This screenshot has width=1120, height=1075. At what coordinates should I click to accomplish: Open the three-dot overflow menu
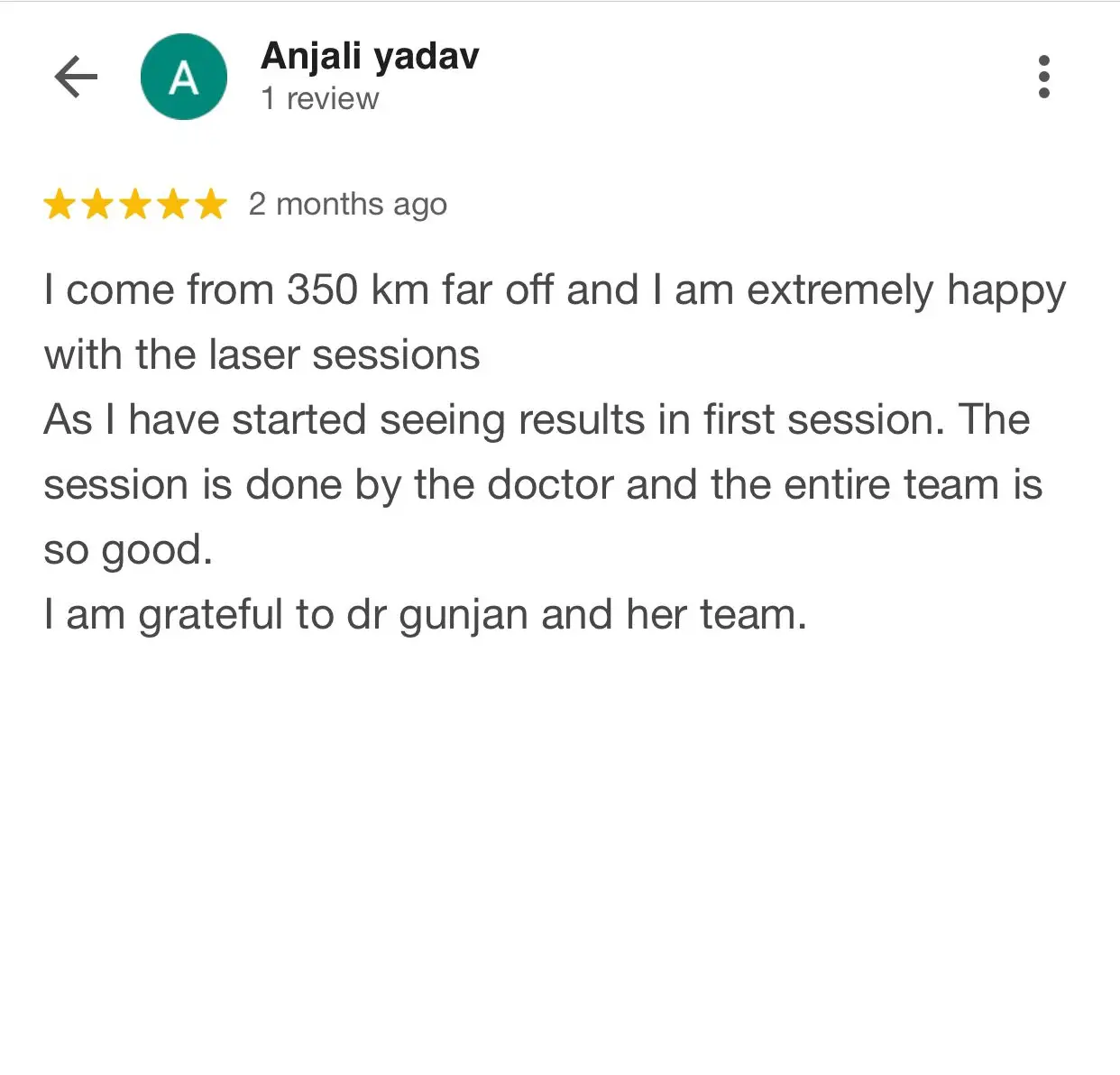coord(1043,77)
